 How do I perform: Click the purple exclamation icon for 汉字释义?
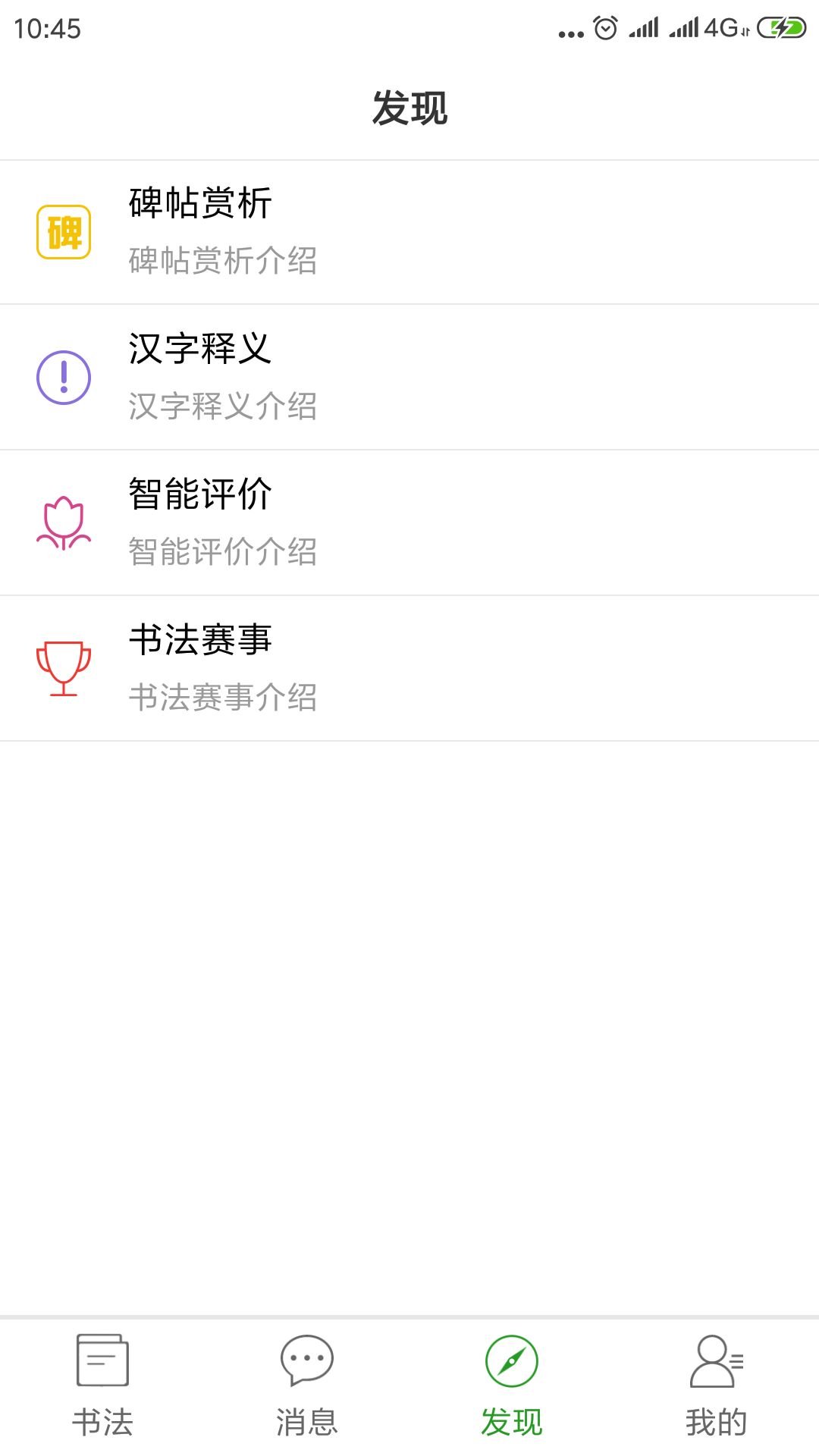tap(64, 377)
